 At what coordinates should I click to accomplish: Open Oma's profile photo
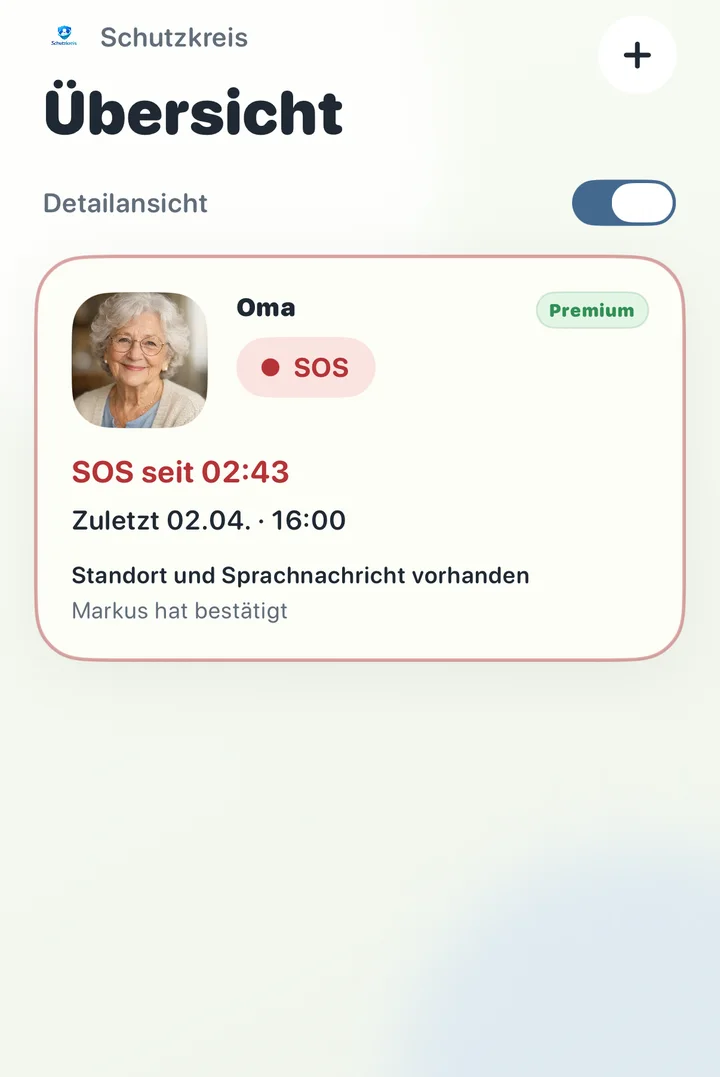point(139,360)
